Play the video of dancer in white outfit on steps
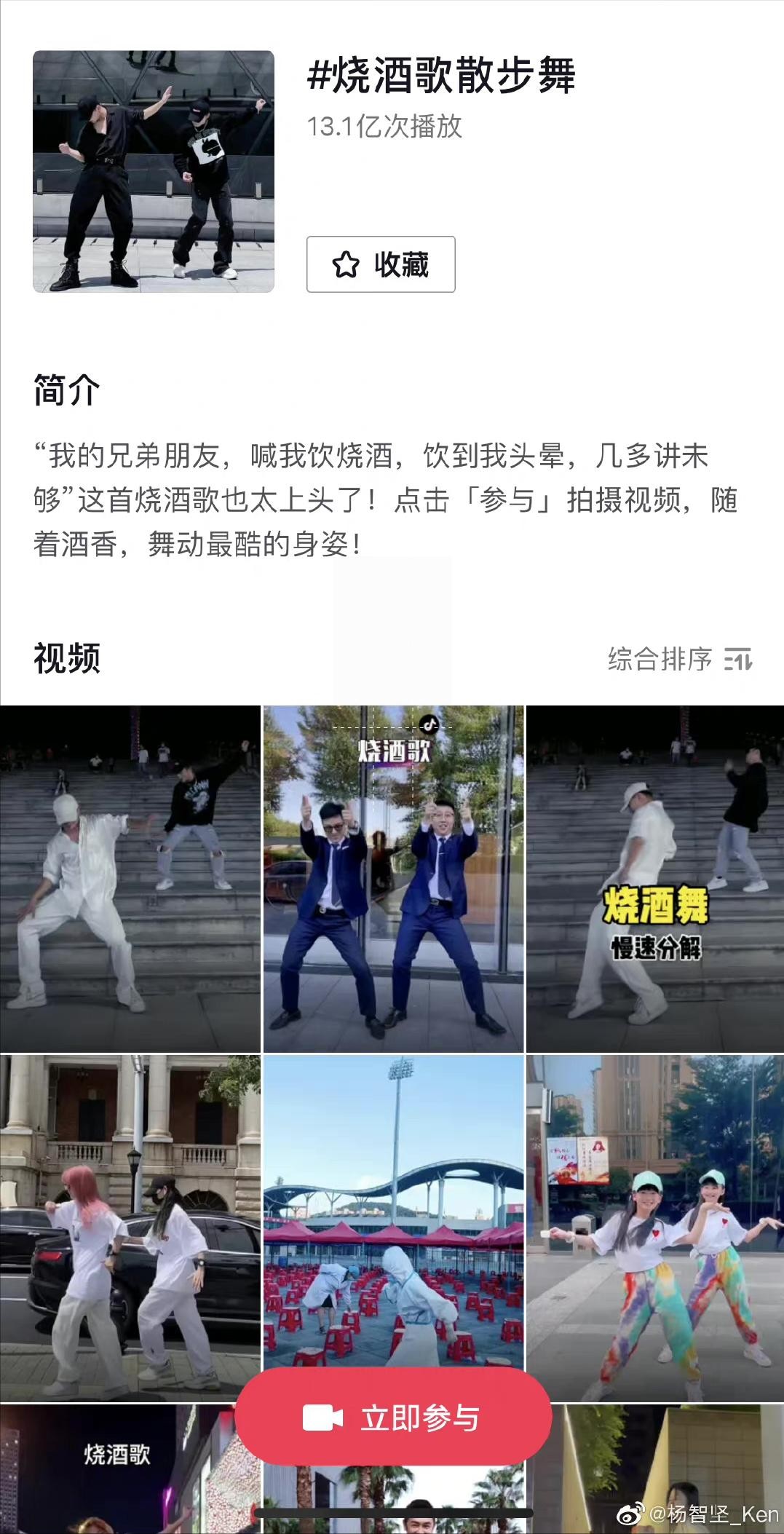Image resolution: width=784 pixels, height=1534 pixels. (130, 879)
